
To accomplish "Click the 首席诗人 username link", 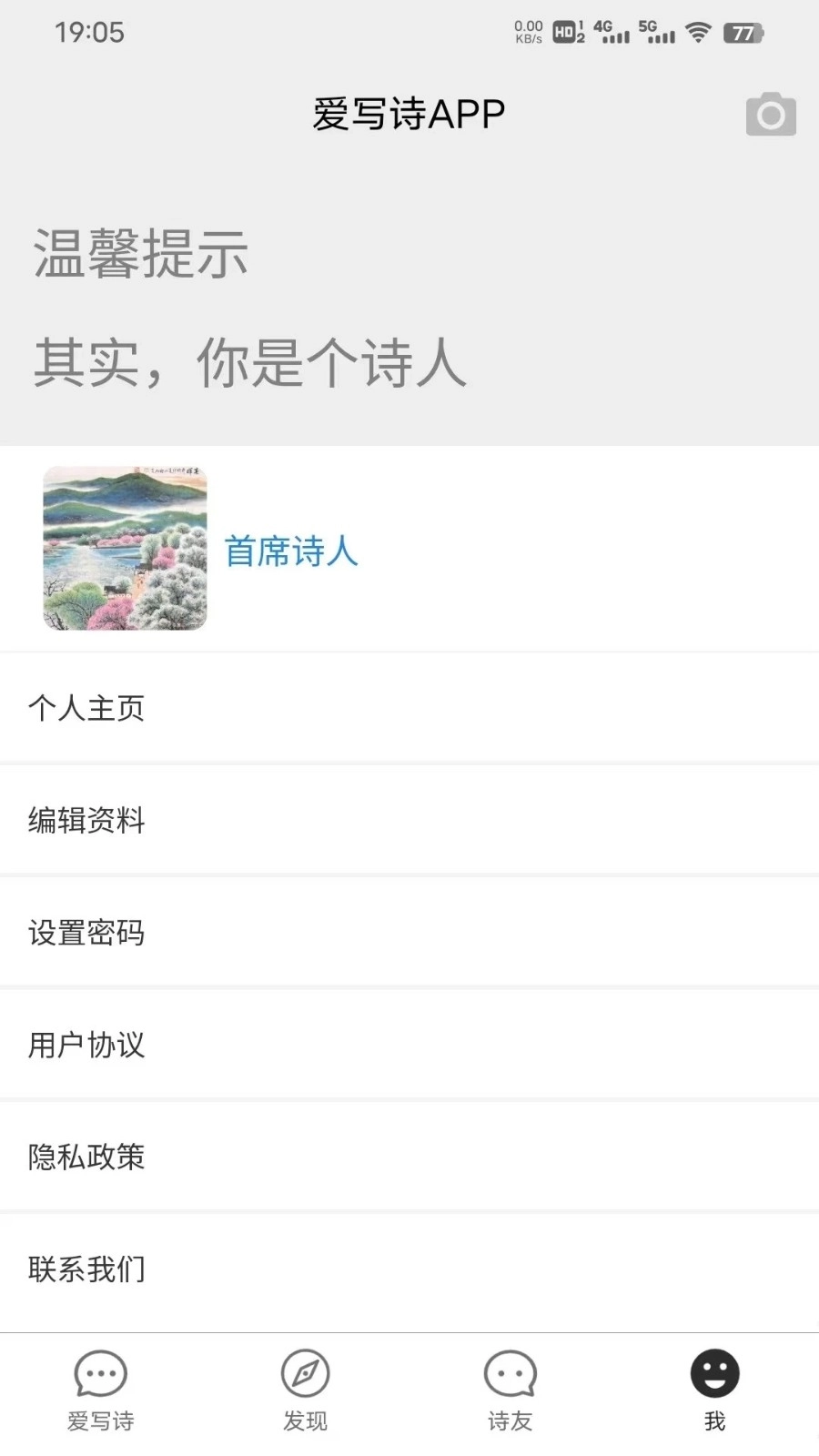I will 291,551.
